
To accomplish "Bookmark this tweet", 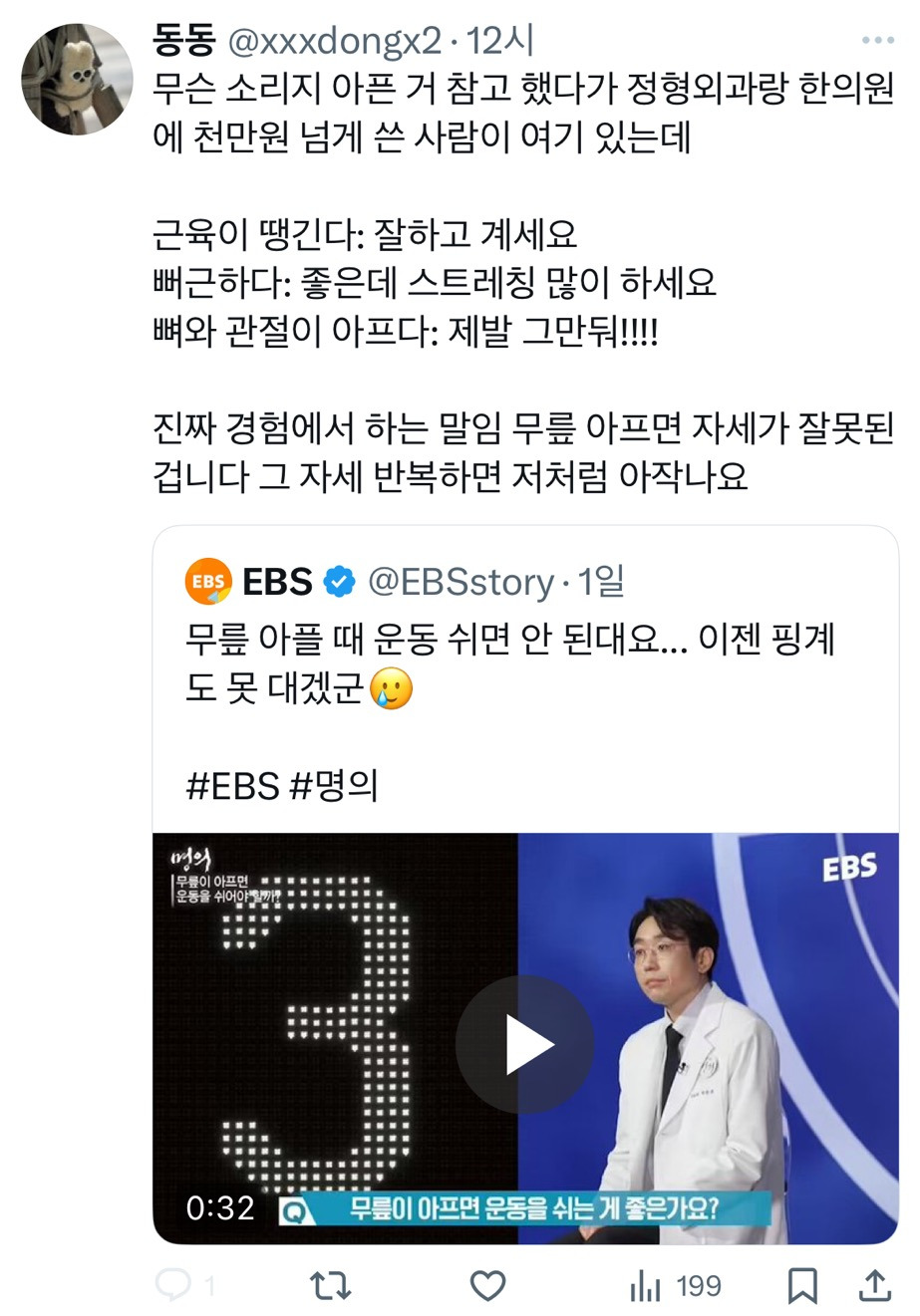I will [x=802, y=1285].
